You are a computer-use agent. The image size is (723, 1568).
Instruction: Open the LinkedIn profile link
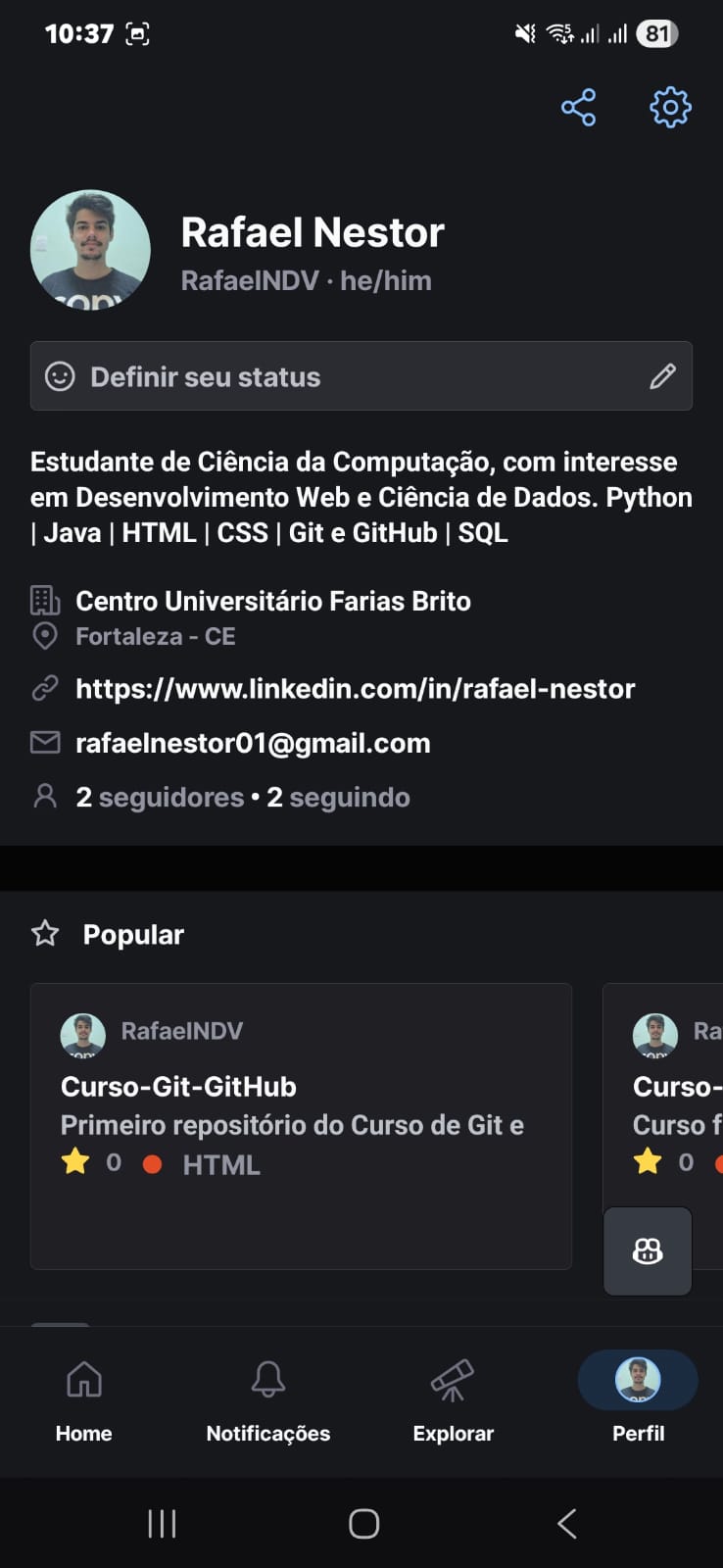pos(355,689)
